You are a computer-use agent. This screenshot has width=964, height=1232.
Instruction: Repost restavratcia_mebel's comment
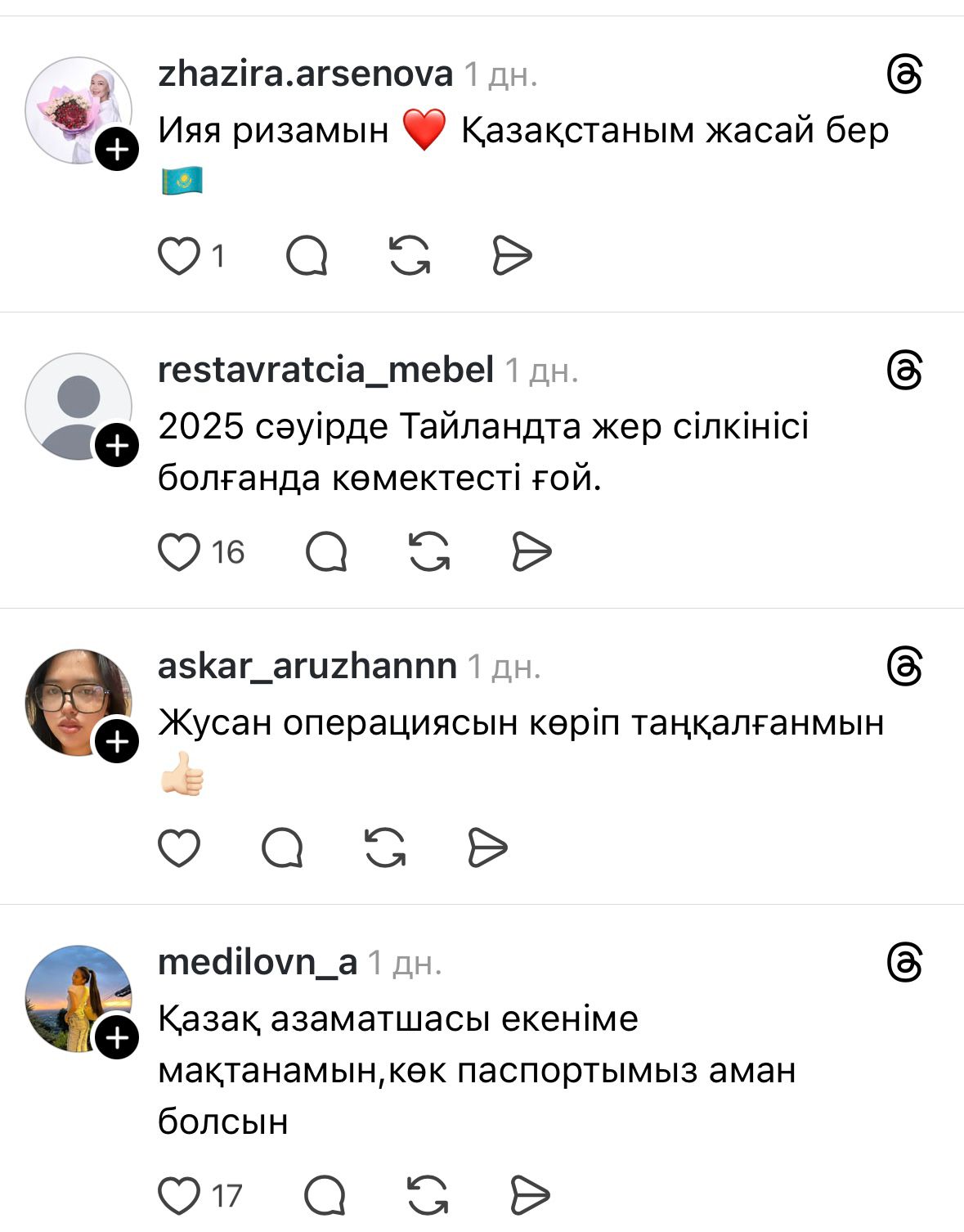429,551
